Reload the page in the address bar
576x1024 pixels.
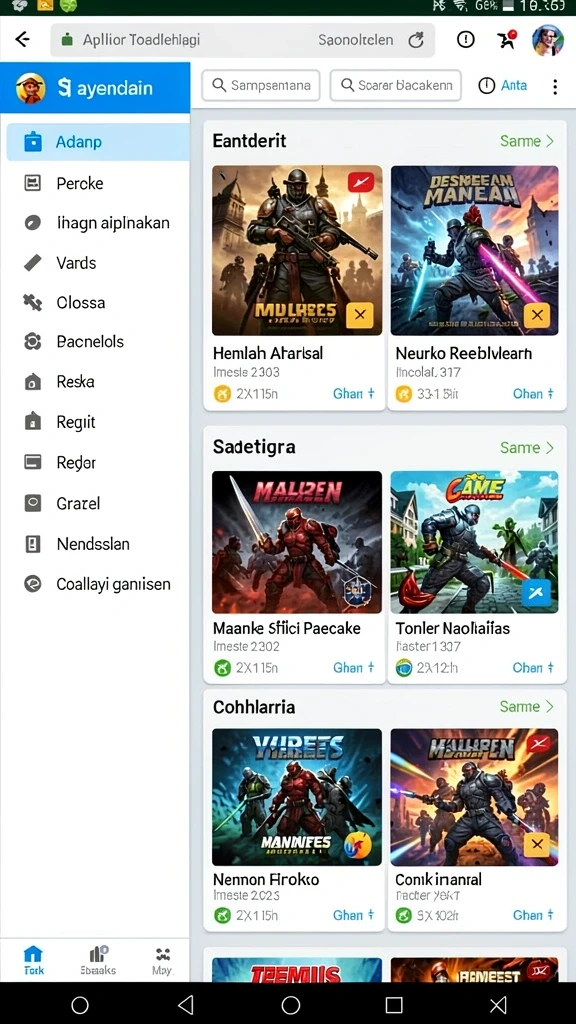point(416,40)
